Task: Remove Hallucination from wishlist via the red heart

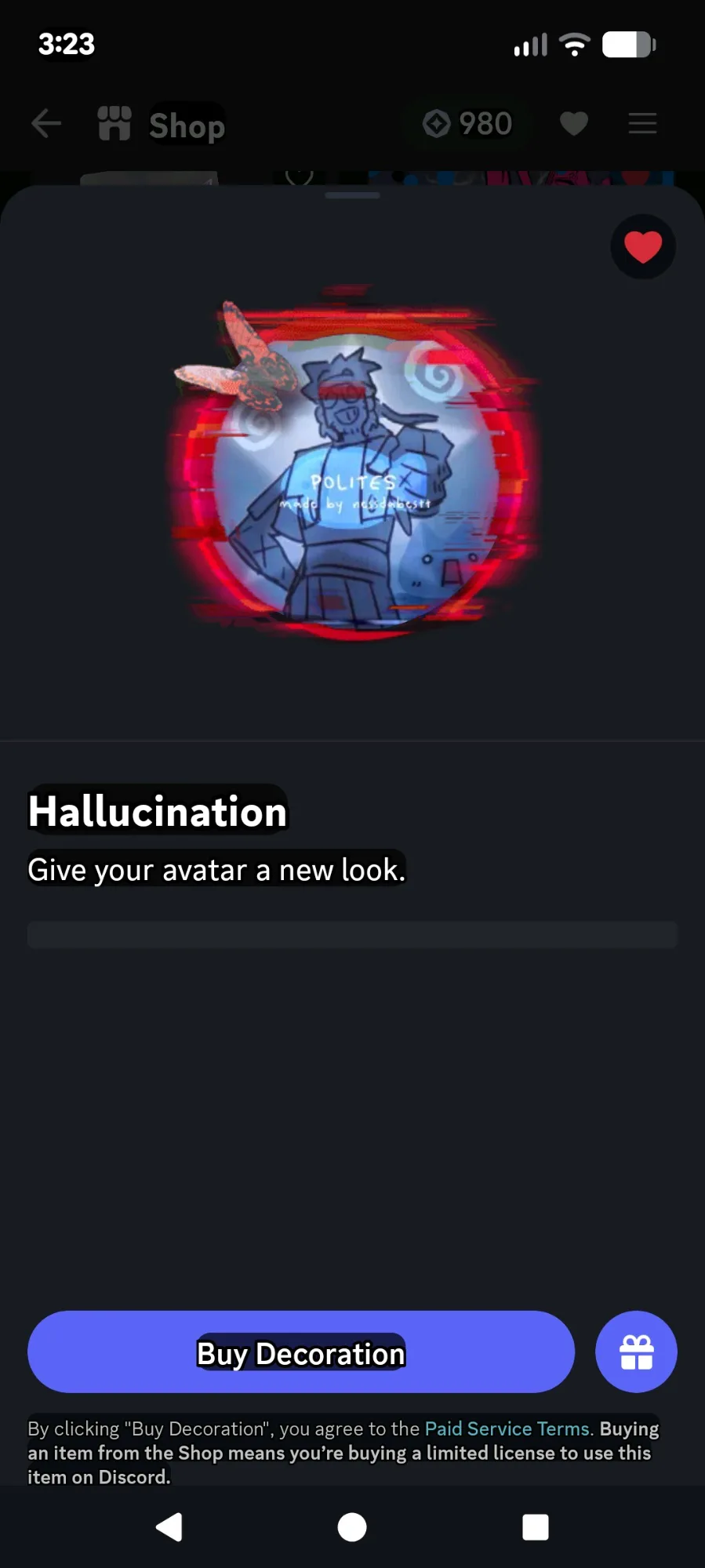Action: click(643, 247)
